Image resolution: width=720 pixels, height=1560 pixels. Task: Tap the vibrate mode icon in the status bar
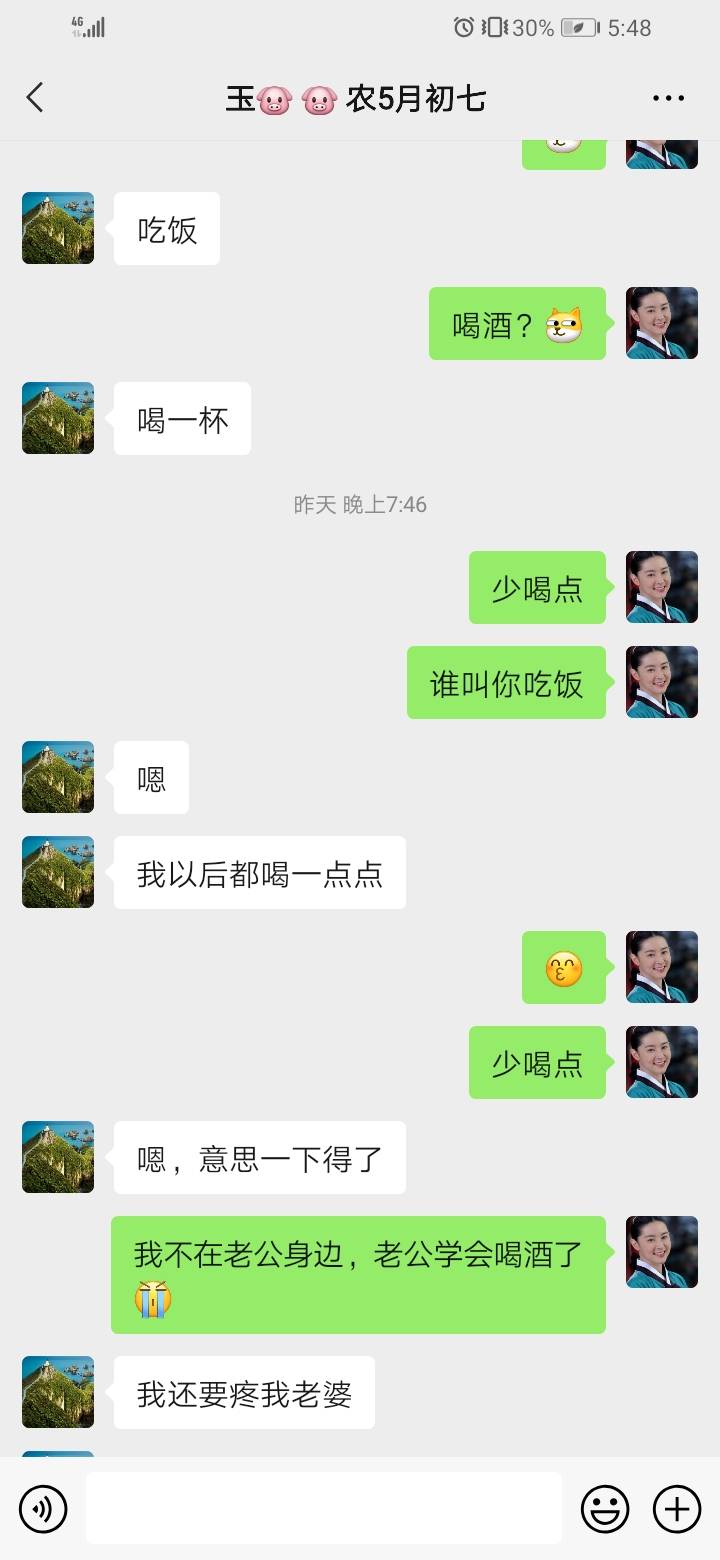click(492, 29)
